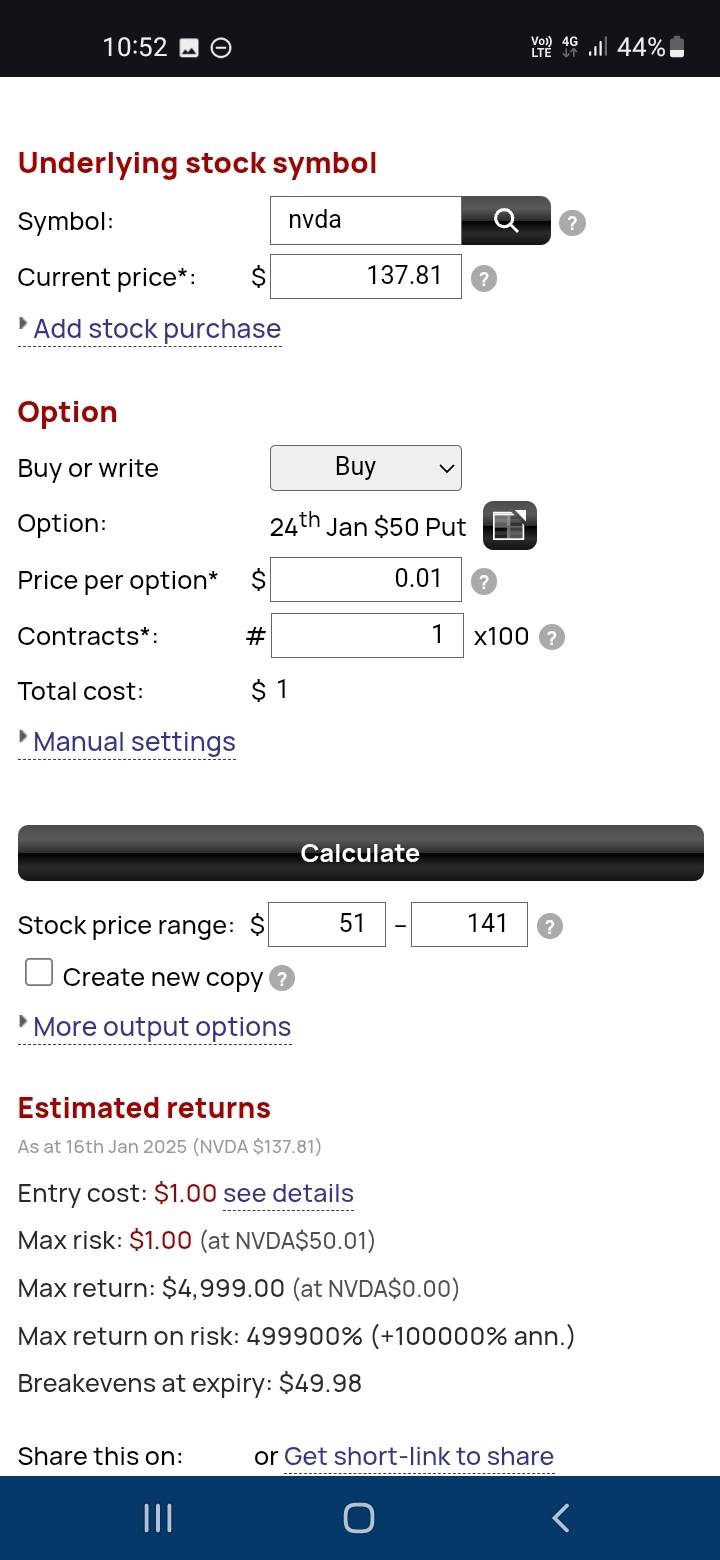Expand the Manual settings section
Image resolution: width=720 pixels, height=1560 pixels.
[133, 741]
